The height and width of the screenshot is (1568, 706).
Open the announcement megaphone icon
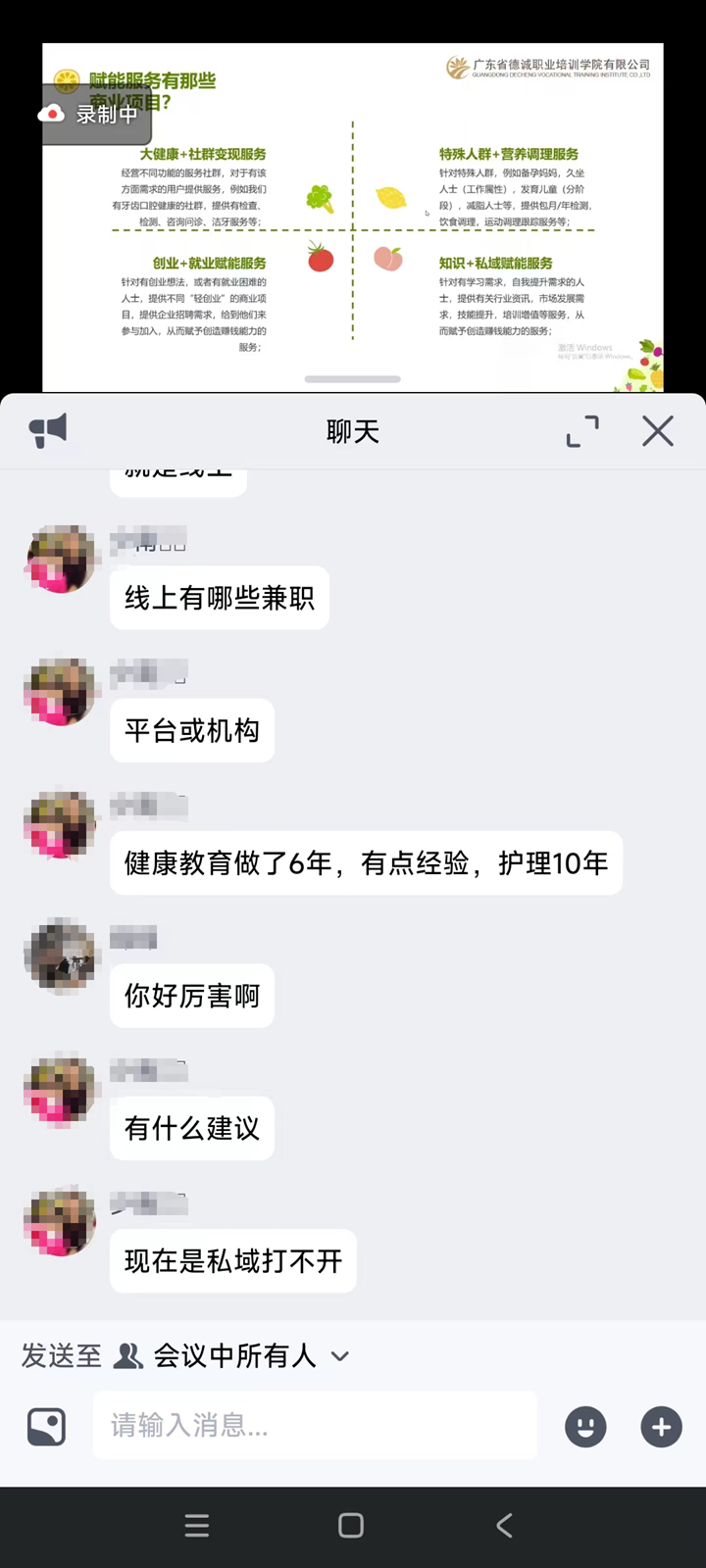48,430
